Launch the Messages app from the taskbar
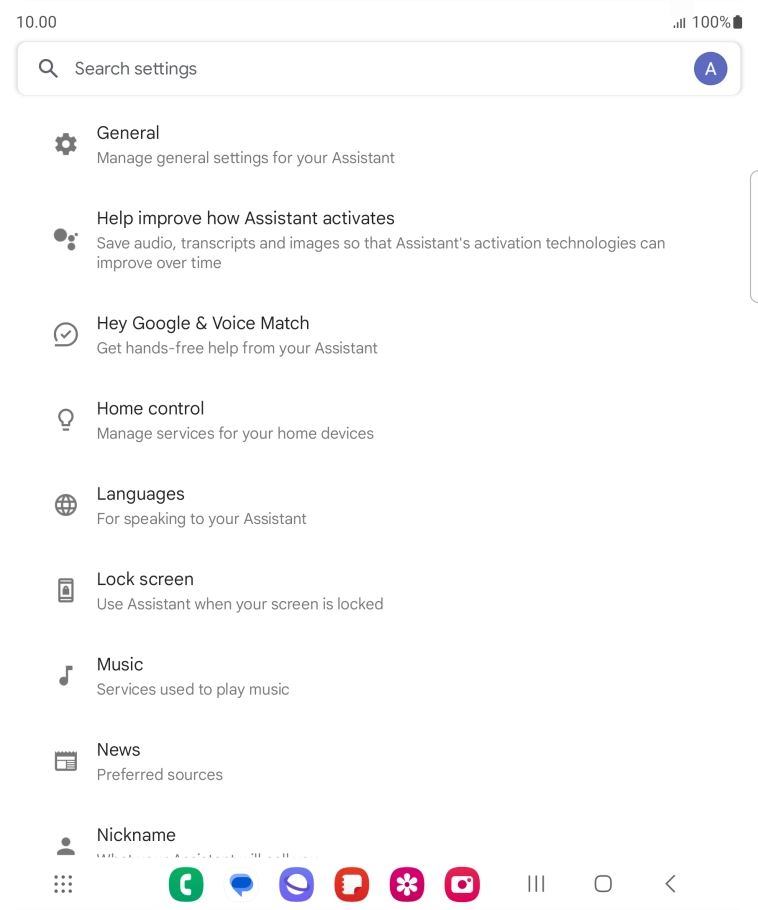Screen dimensions: 758x910 pyautogui.click(x=241, y=884)
